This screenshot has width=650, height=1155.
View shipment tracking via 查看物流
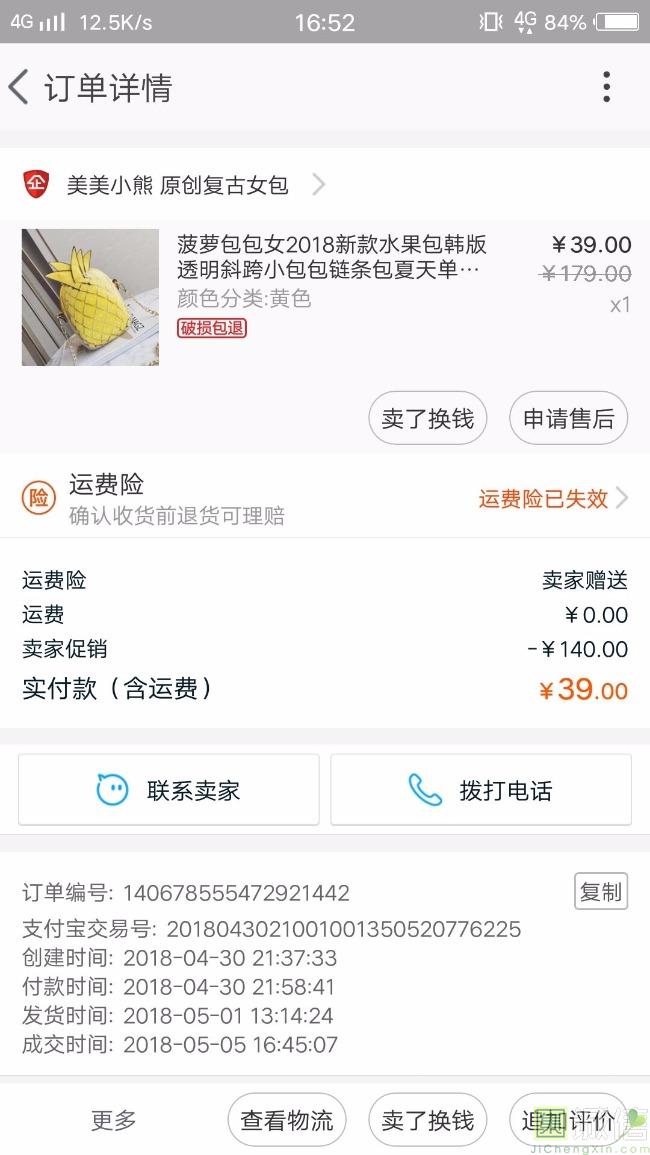click(x=287, y=1121)
